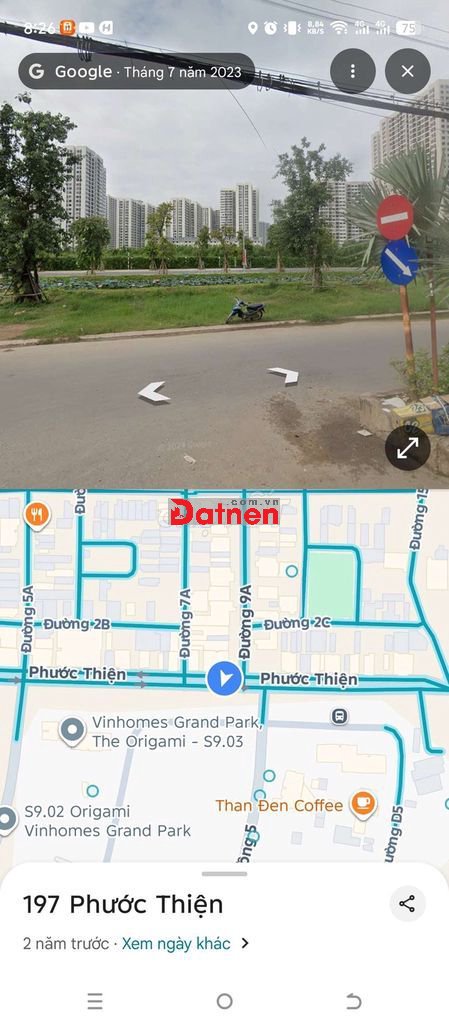Screen dimensions: 449x1024
Task: Share the 197 Phước Thiện location
Action: (407, 904)
